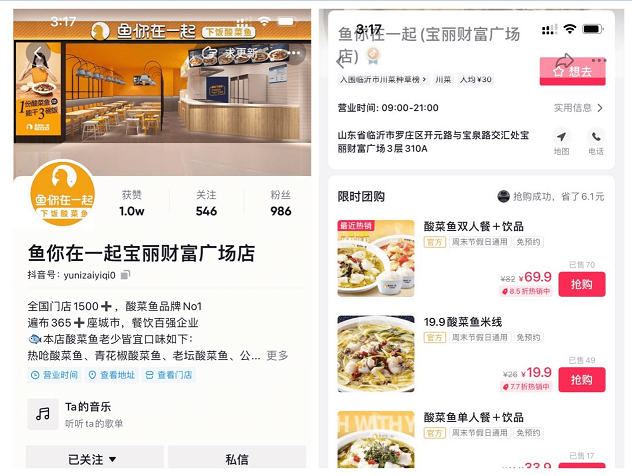Copy the Douyin ID yunizaiyiqi0
The image size is (632, 476).
coord(126,275)
